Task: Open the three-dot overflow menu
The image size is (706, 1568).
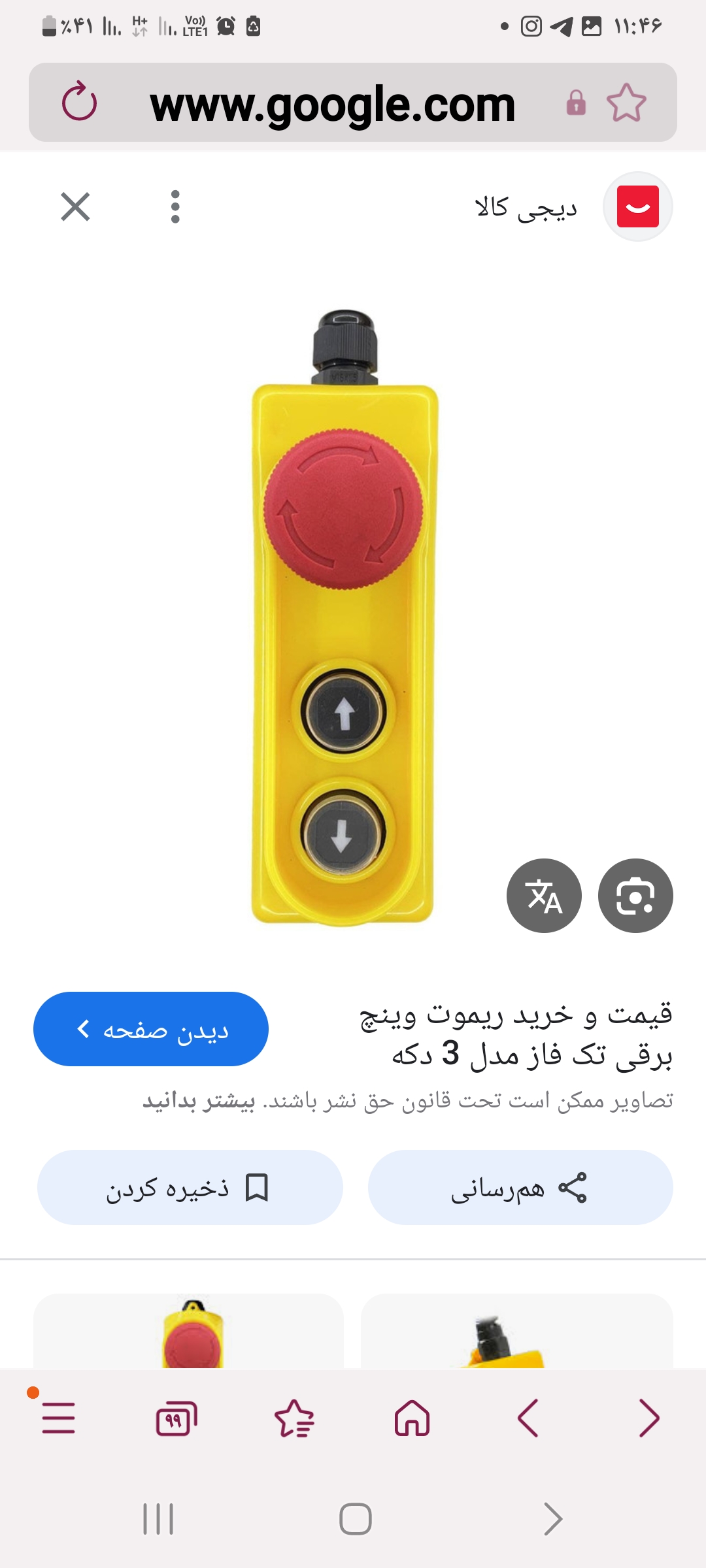Action: click(x=175, y=207)
